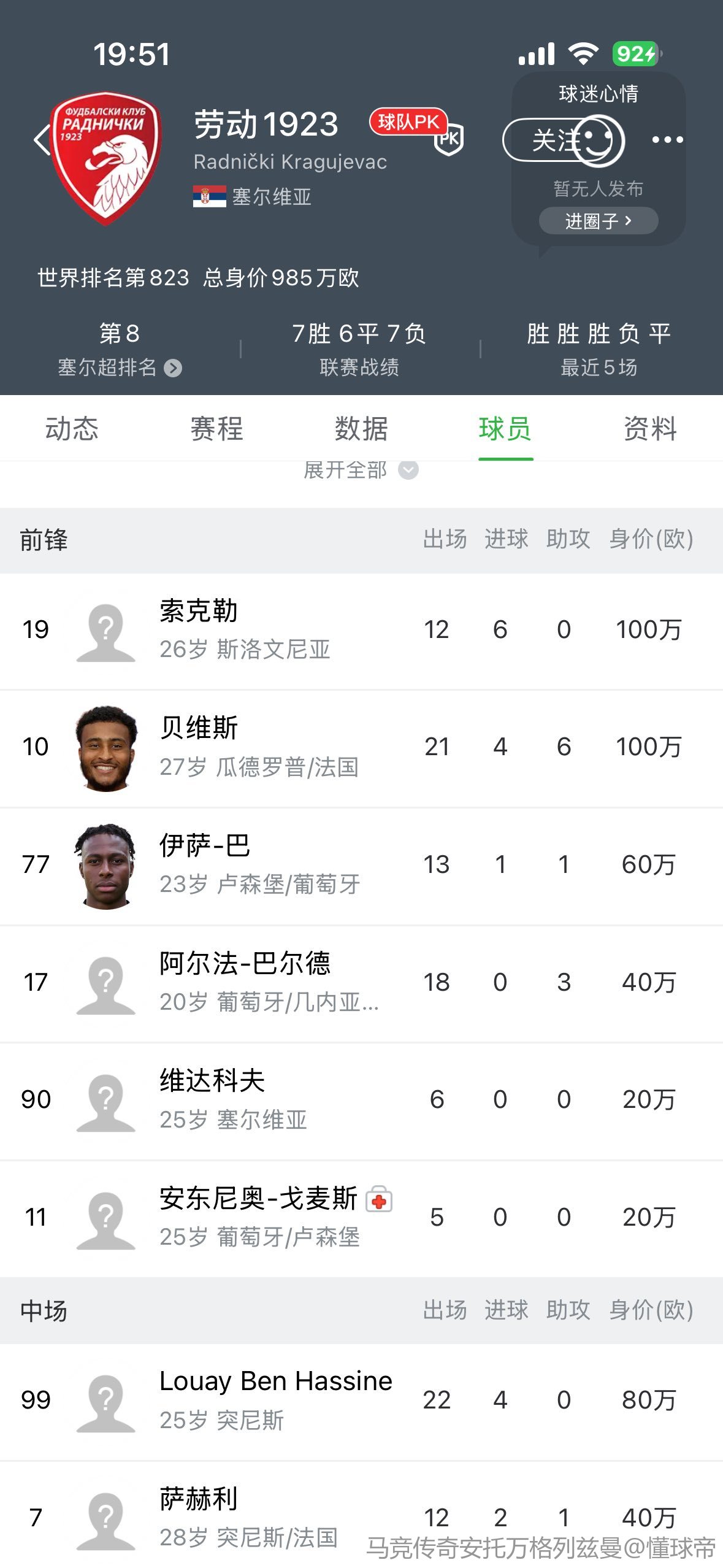
Task: Switch to the 资料 tab
Action: point(650,428)
